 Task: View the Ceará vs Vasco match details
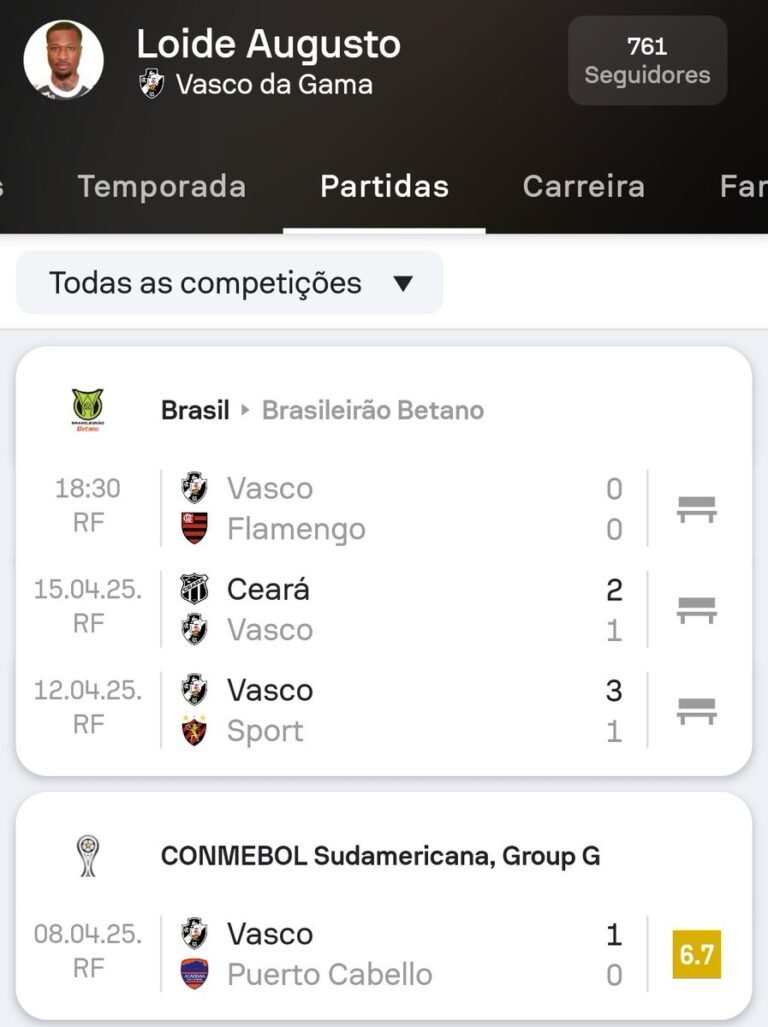(400, 610)
